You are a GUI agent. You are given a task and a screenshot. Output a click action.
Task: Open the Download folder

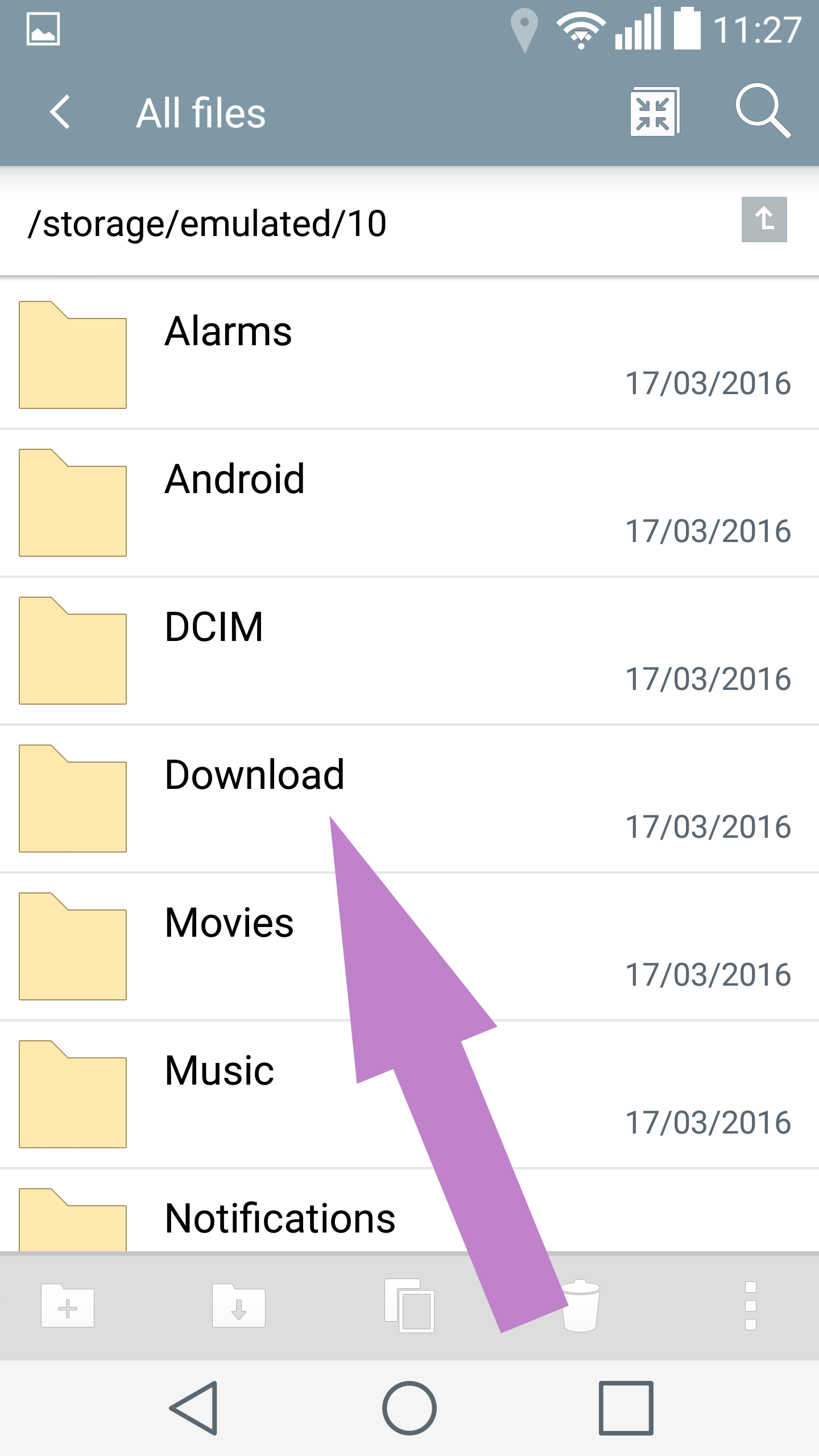pos(409,799)
